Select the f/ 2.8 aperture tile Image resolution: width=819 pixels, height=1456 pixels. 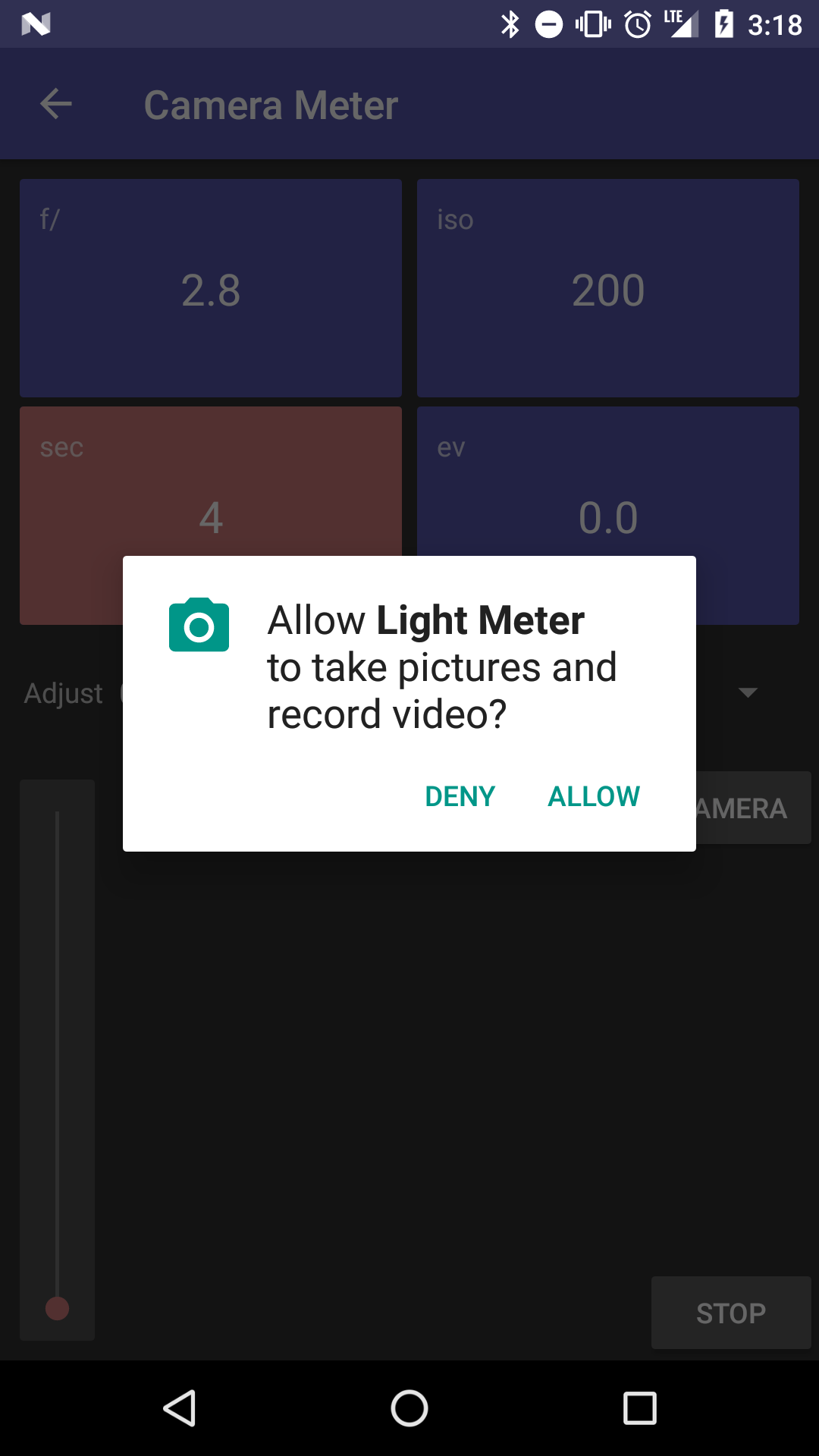point(210,288)
